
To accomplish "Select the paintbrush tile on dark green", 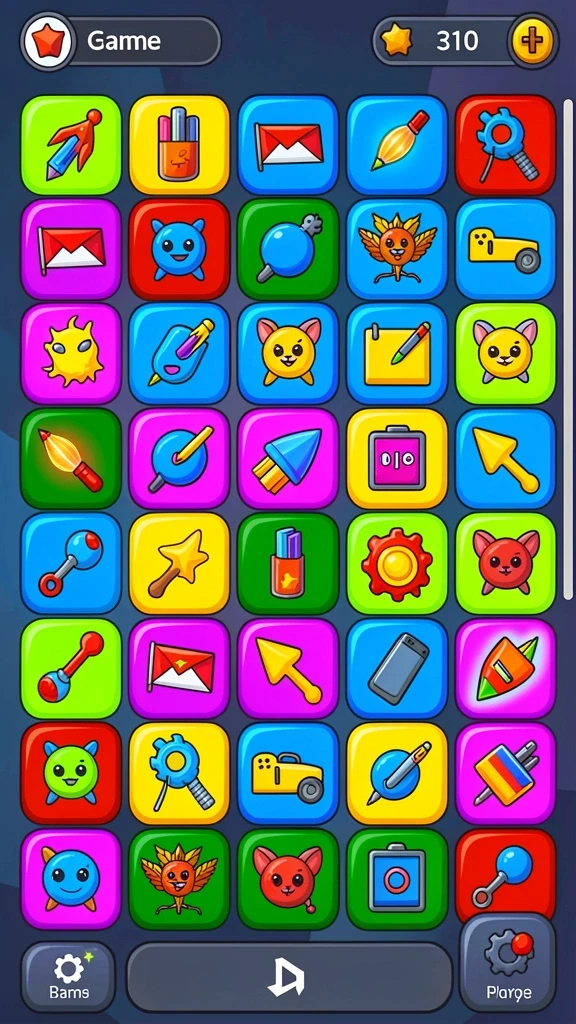I will tap(71, 458).
